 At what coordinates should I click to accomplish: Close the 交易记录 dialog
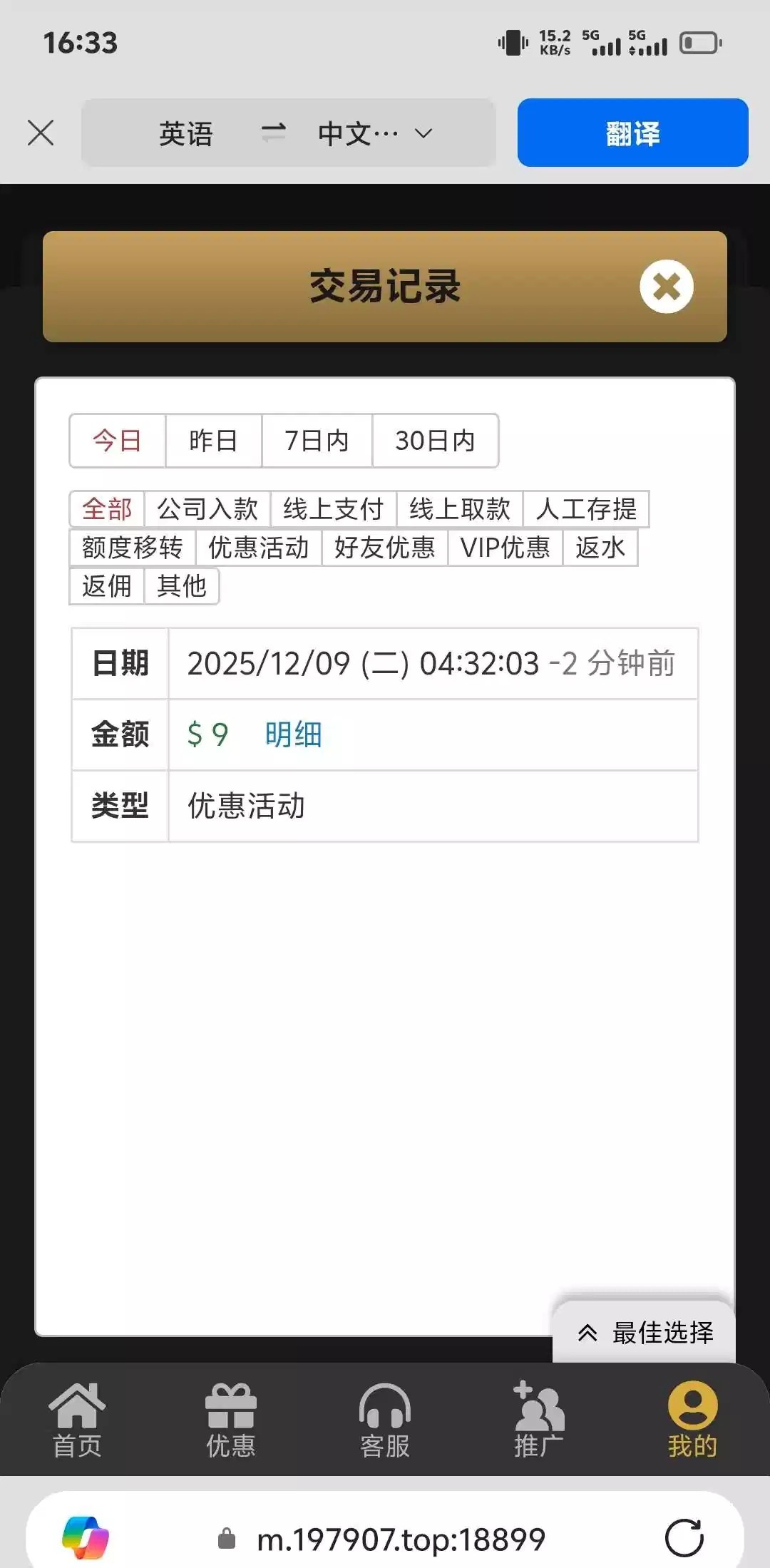[666, 287]
